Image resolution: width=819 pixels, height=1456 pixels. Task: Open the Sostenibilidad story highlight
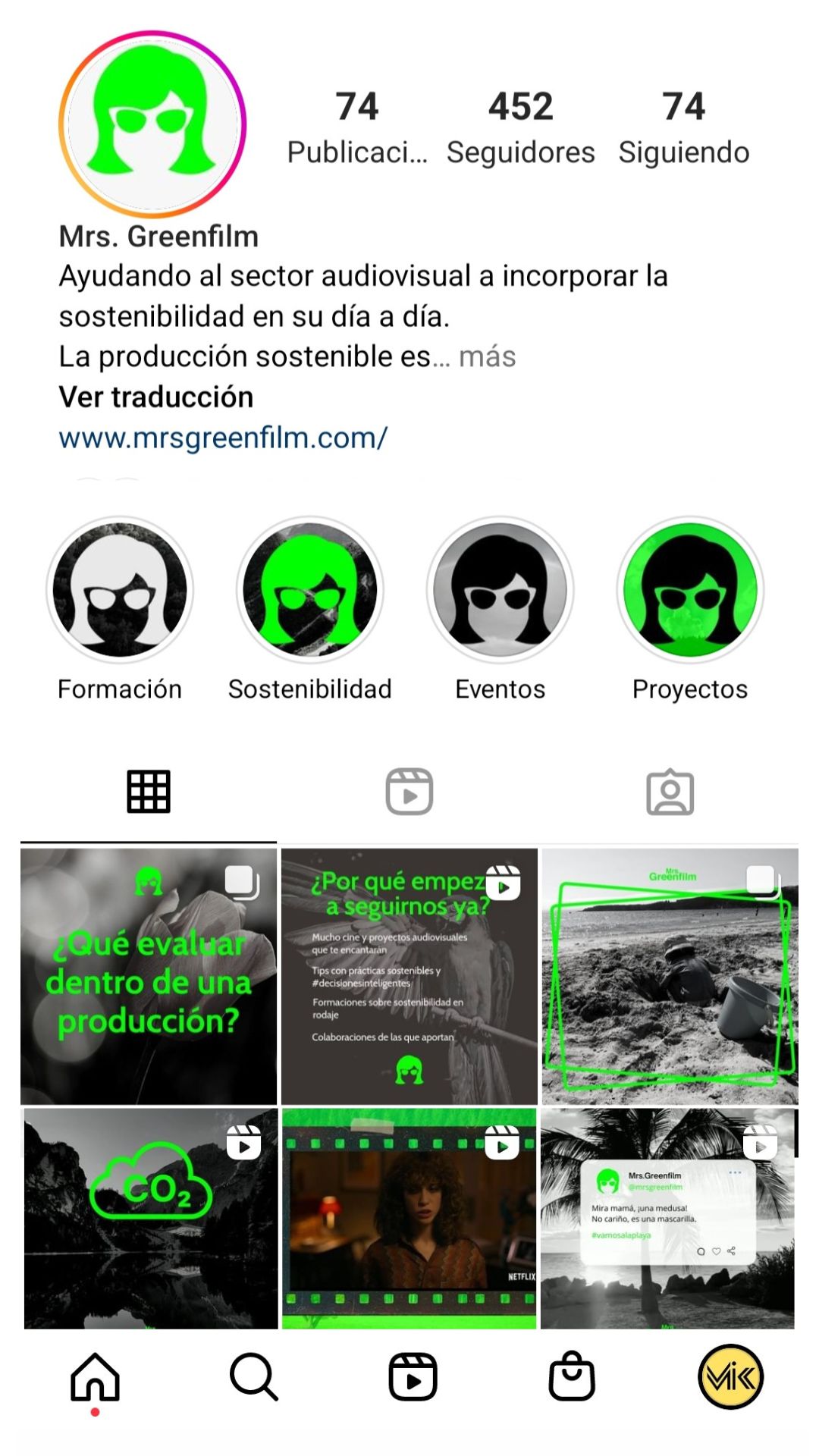coord(310,590)
